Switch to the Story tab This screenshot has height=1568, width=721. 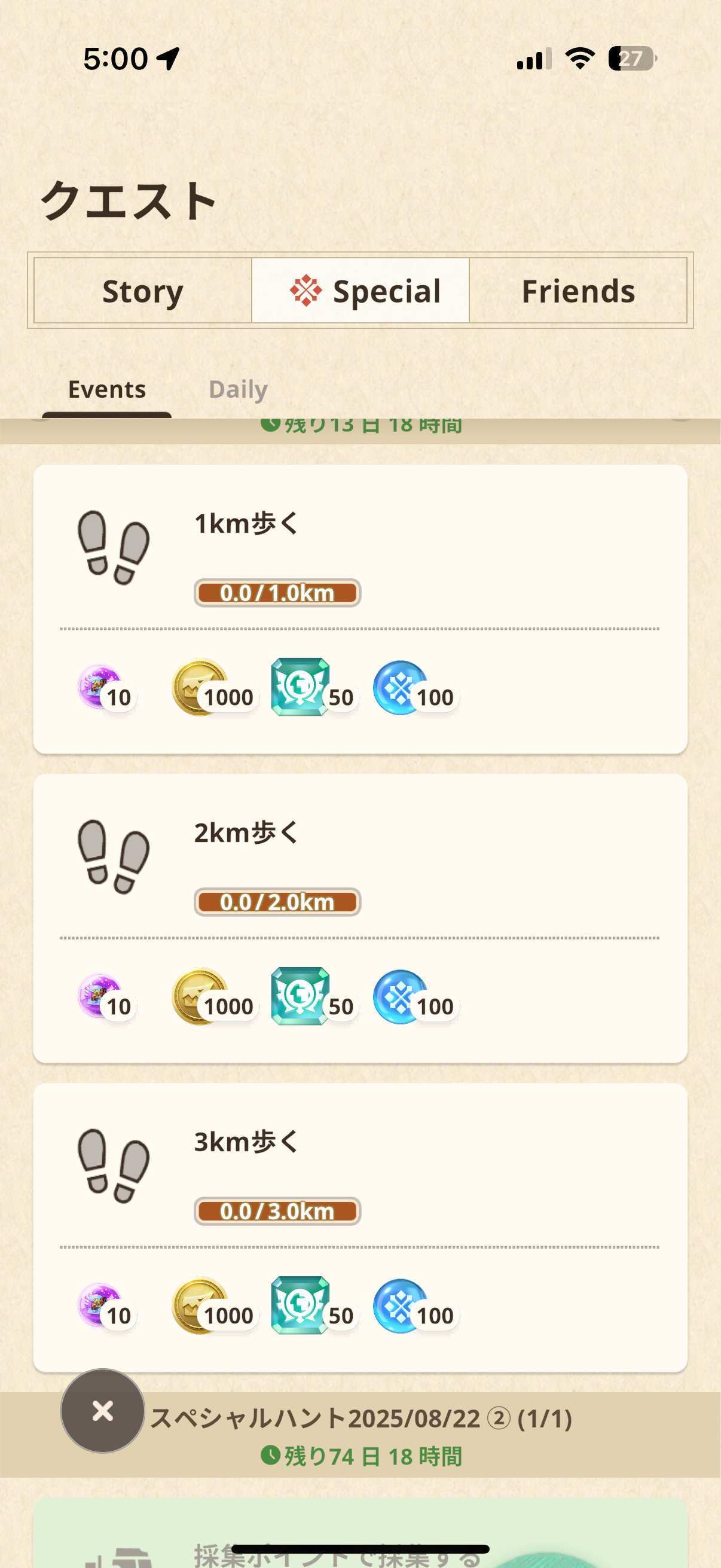click(x=142, y=291)
